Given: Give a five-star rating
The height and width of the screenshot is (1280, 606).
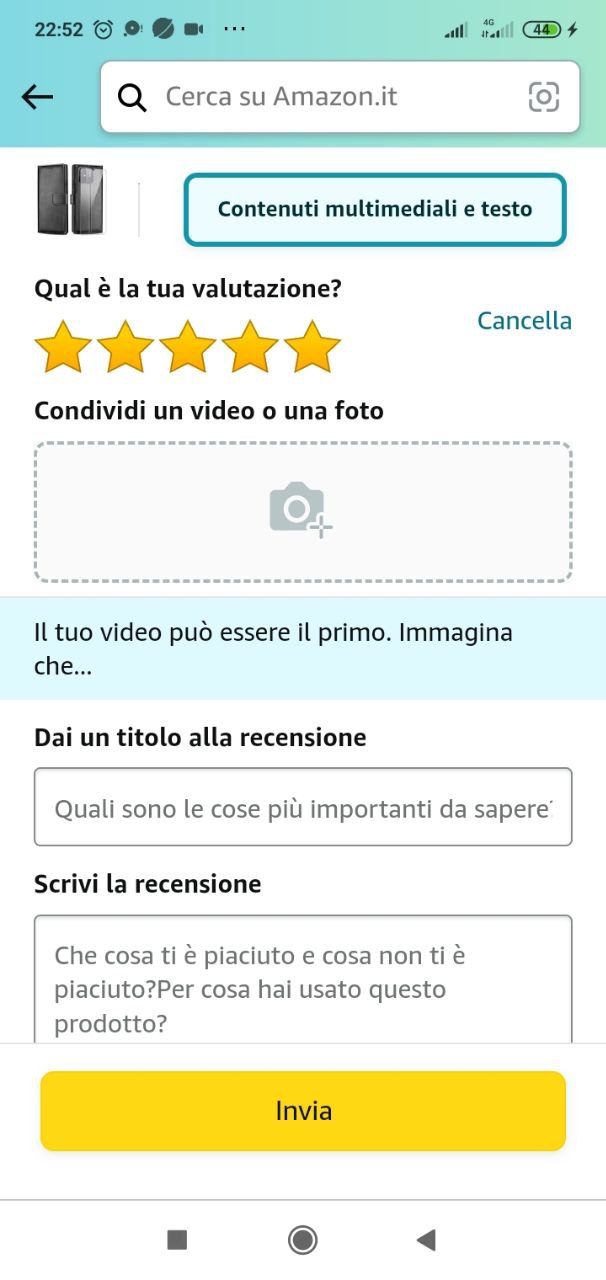Looking at the screenshot, I should (312, 347).
